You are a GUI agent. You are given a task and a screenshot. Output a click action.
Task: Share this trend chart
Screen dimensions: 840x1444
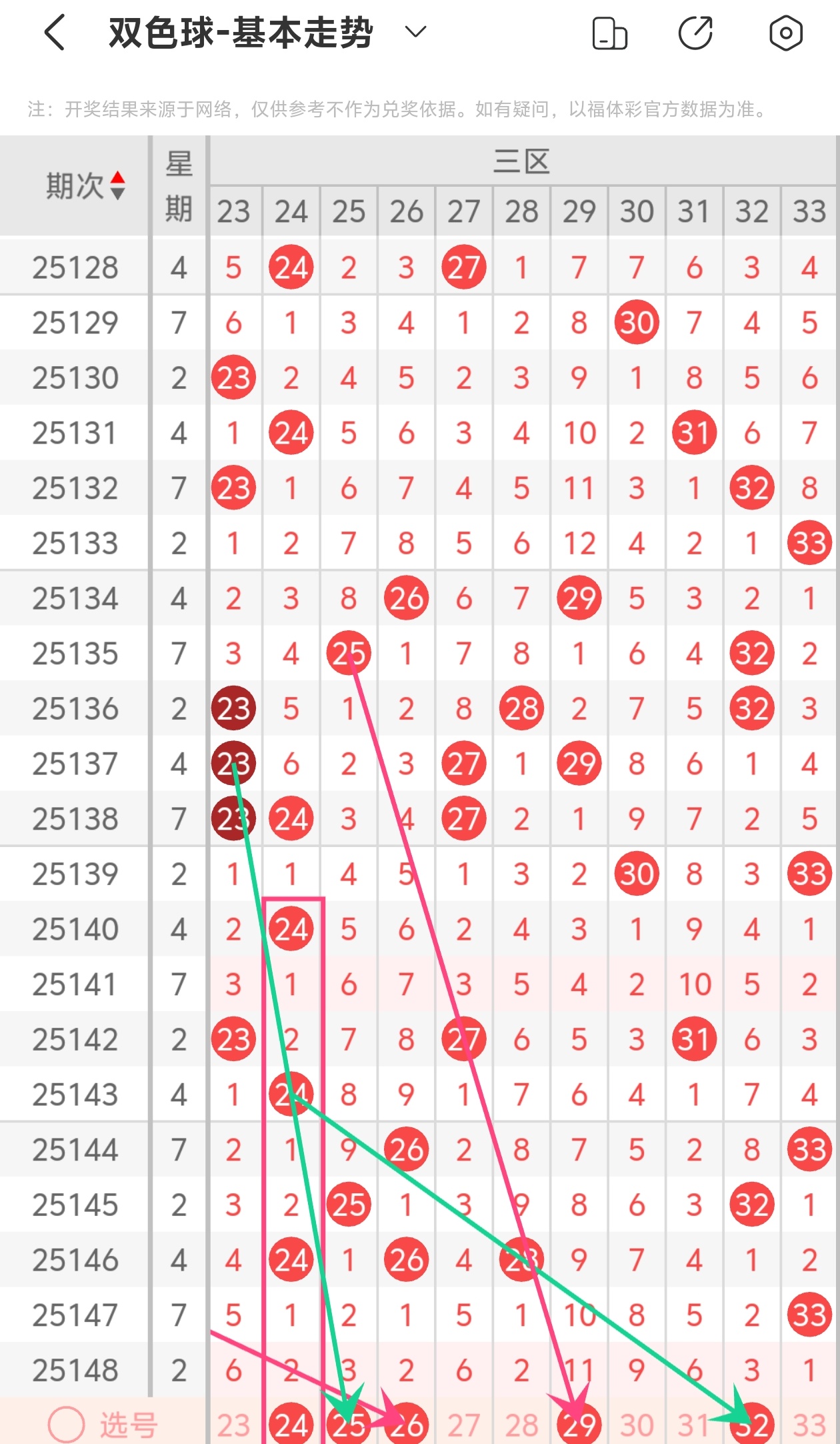pyautogui.click(x=695, y=33)
